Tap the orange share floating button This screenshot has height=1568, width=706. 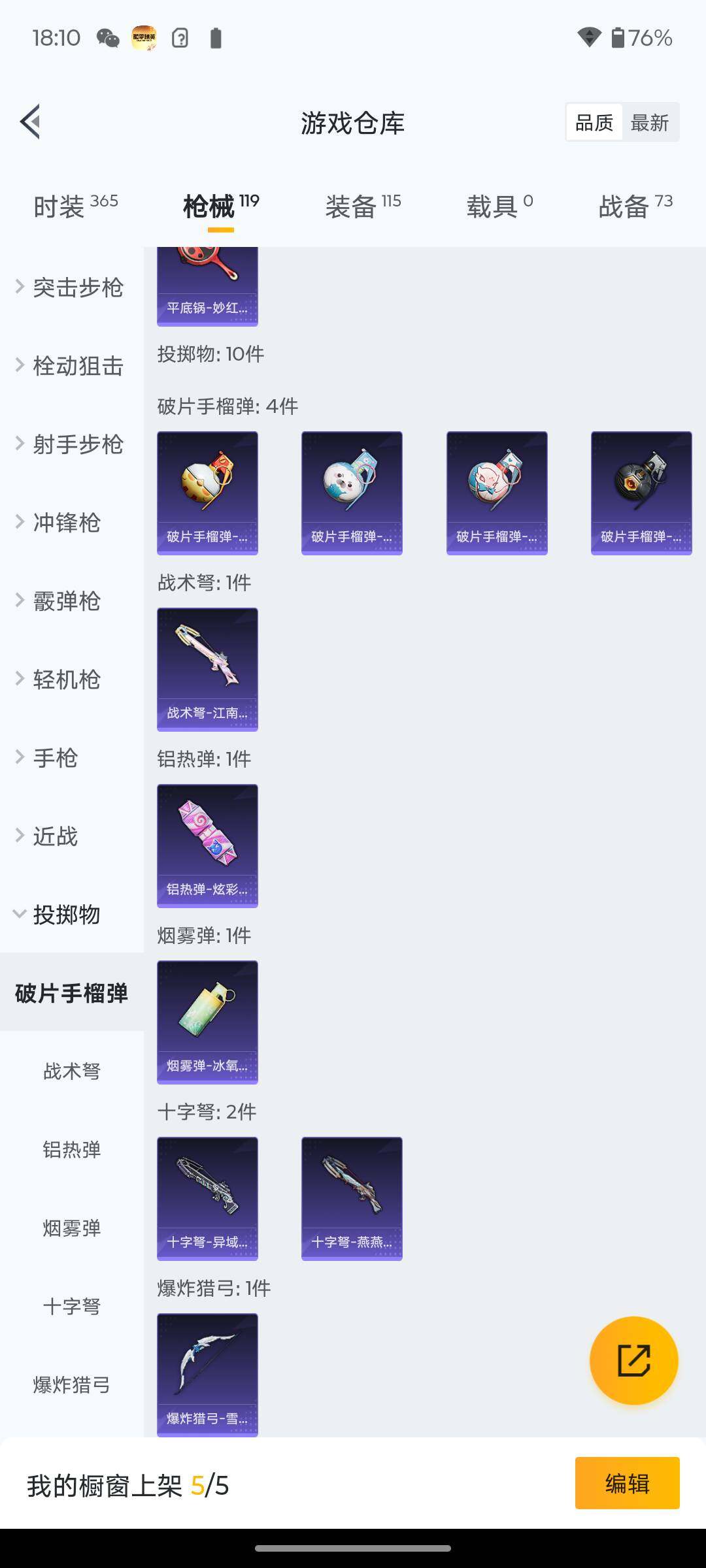point(633,1361)
